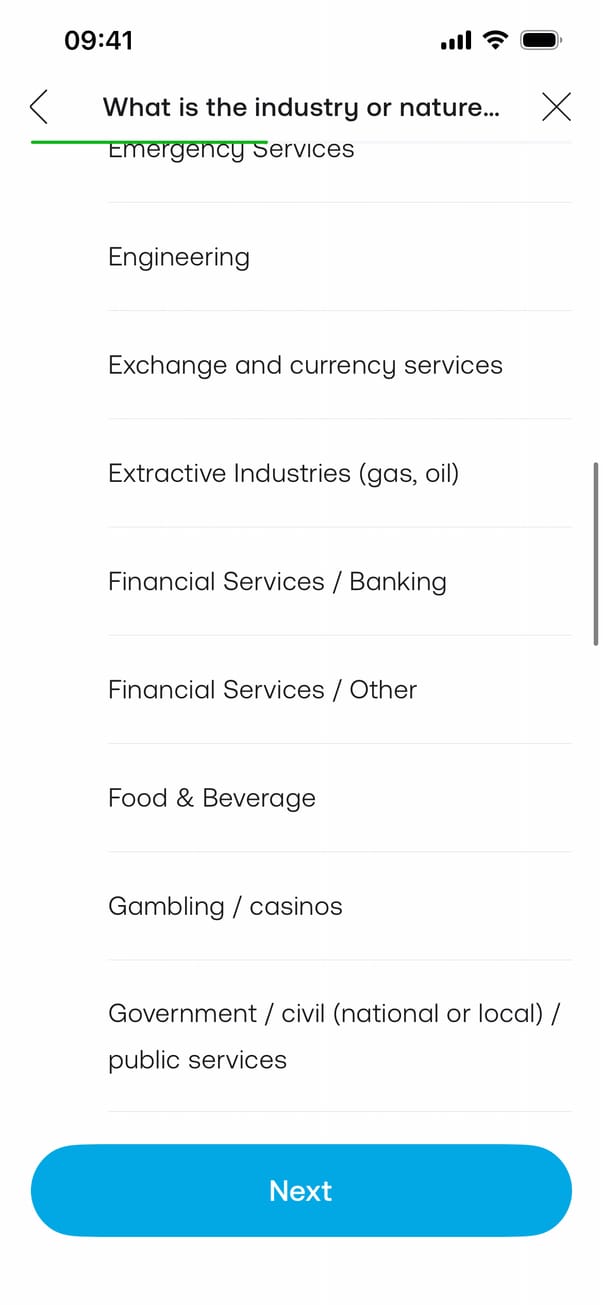Select the Emergency Services option

(231, 152)
